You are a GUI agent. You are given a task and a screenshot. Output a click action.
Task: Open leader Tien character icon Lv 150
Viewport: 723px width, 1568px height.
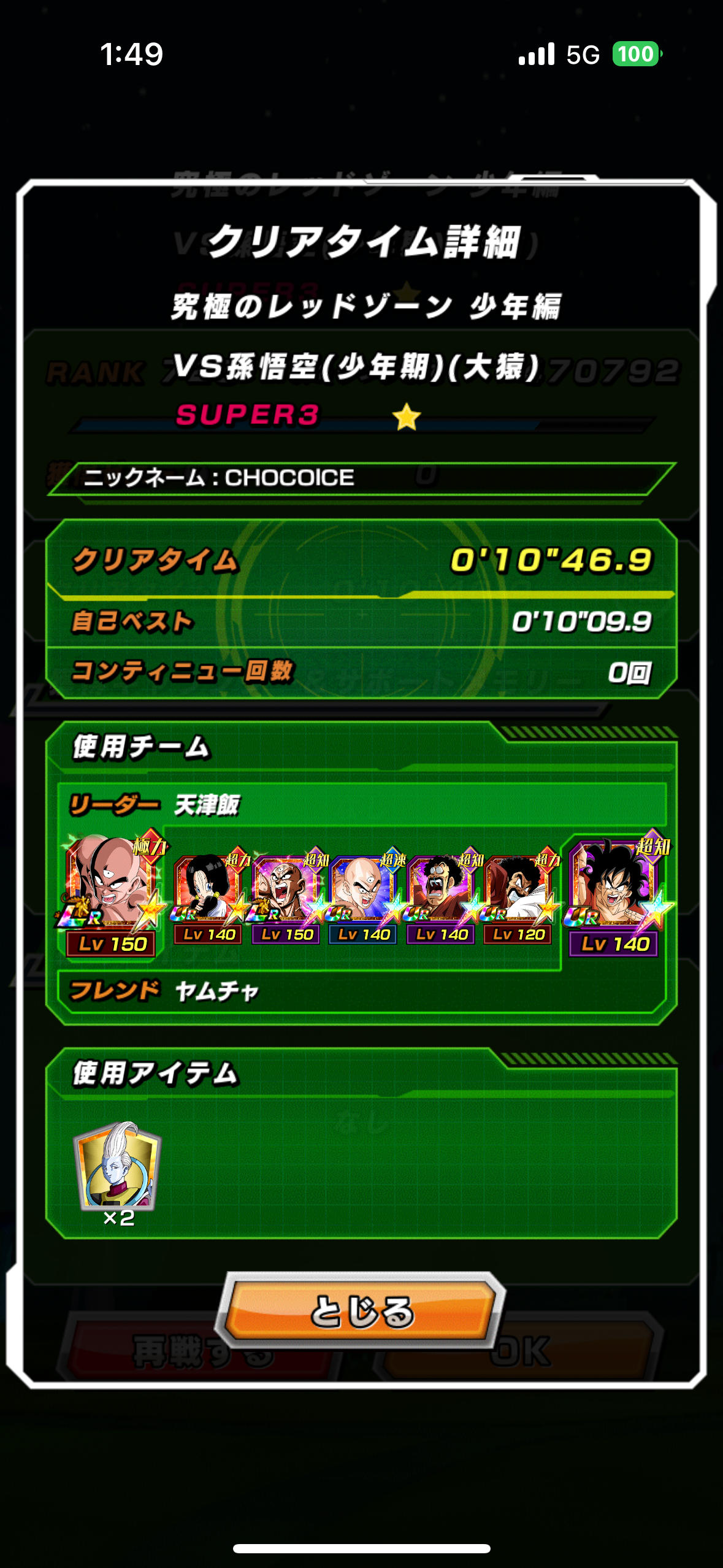(110, 894)
